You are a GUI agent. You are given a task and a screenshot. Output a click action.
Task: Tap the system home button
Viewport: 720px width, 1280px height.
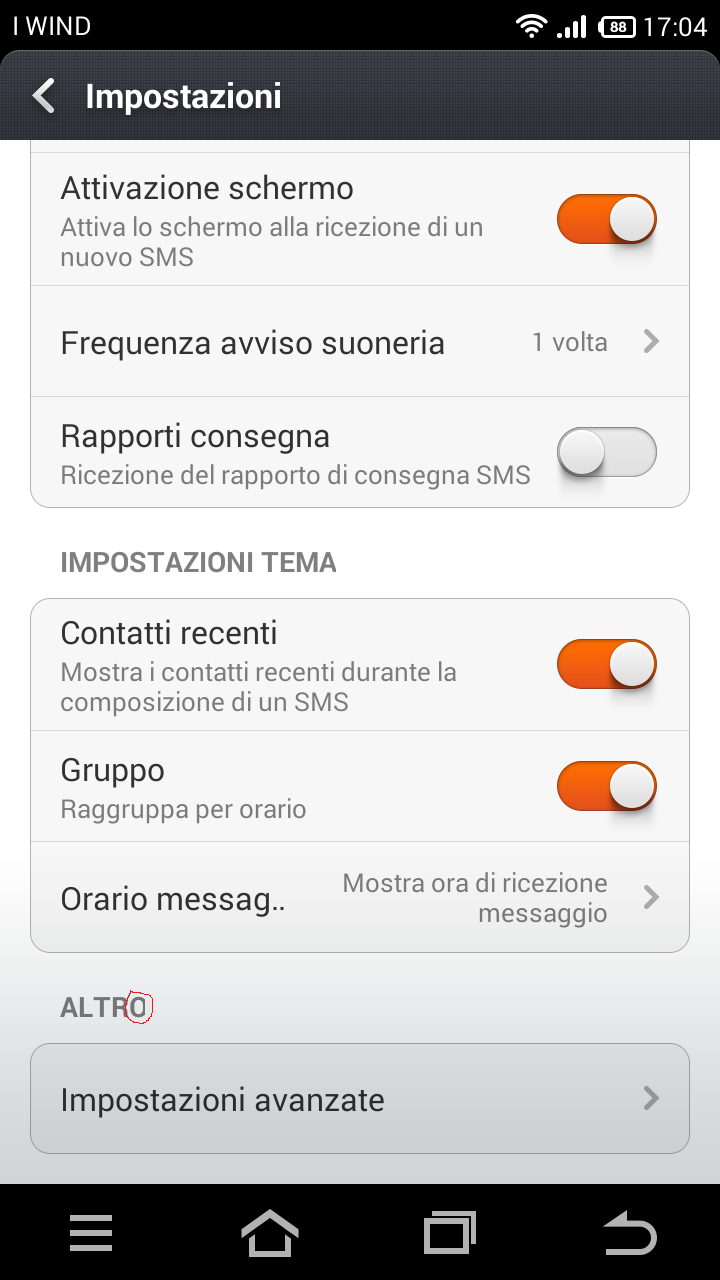(x=270, y=1233)
